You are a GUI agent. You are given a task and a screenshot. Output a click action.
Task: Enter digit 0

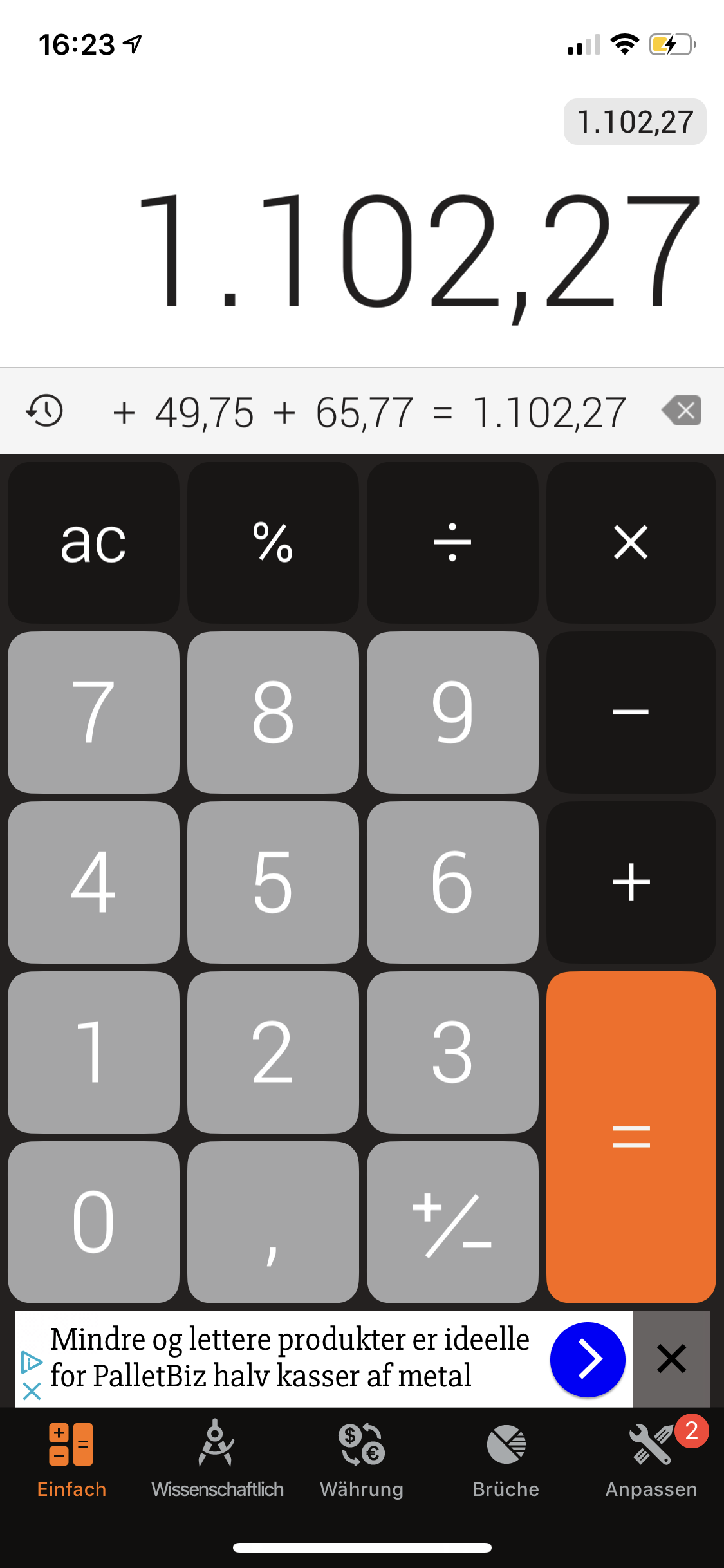[x=93, y=1222]
